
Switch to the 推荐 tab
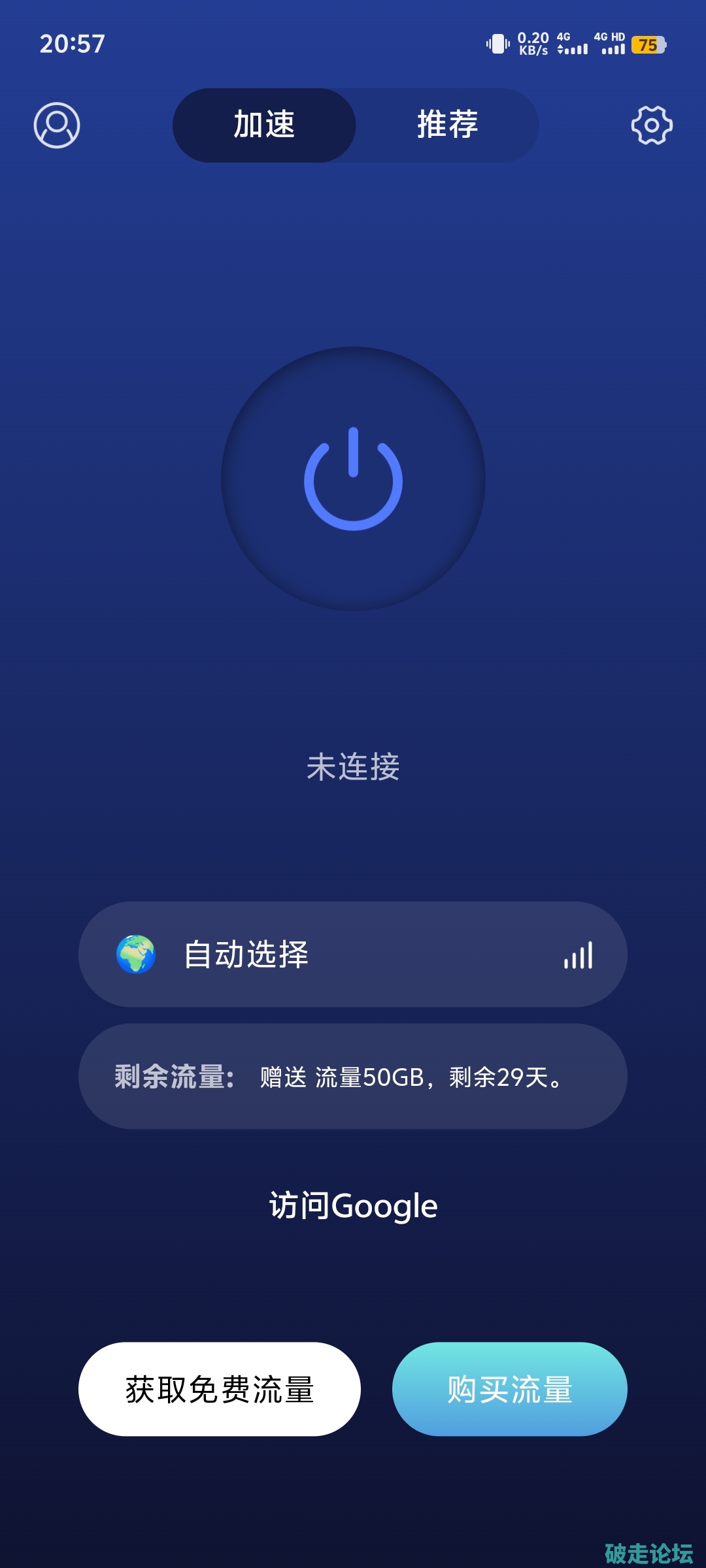click(x=446, y=125)
